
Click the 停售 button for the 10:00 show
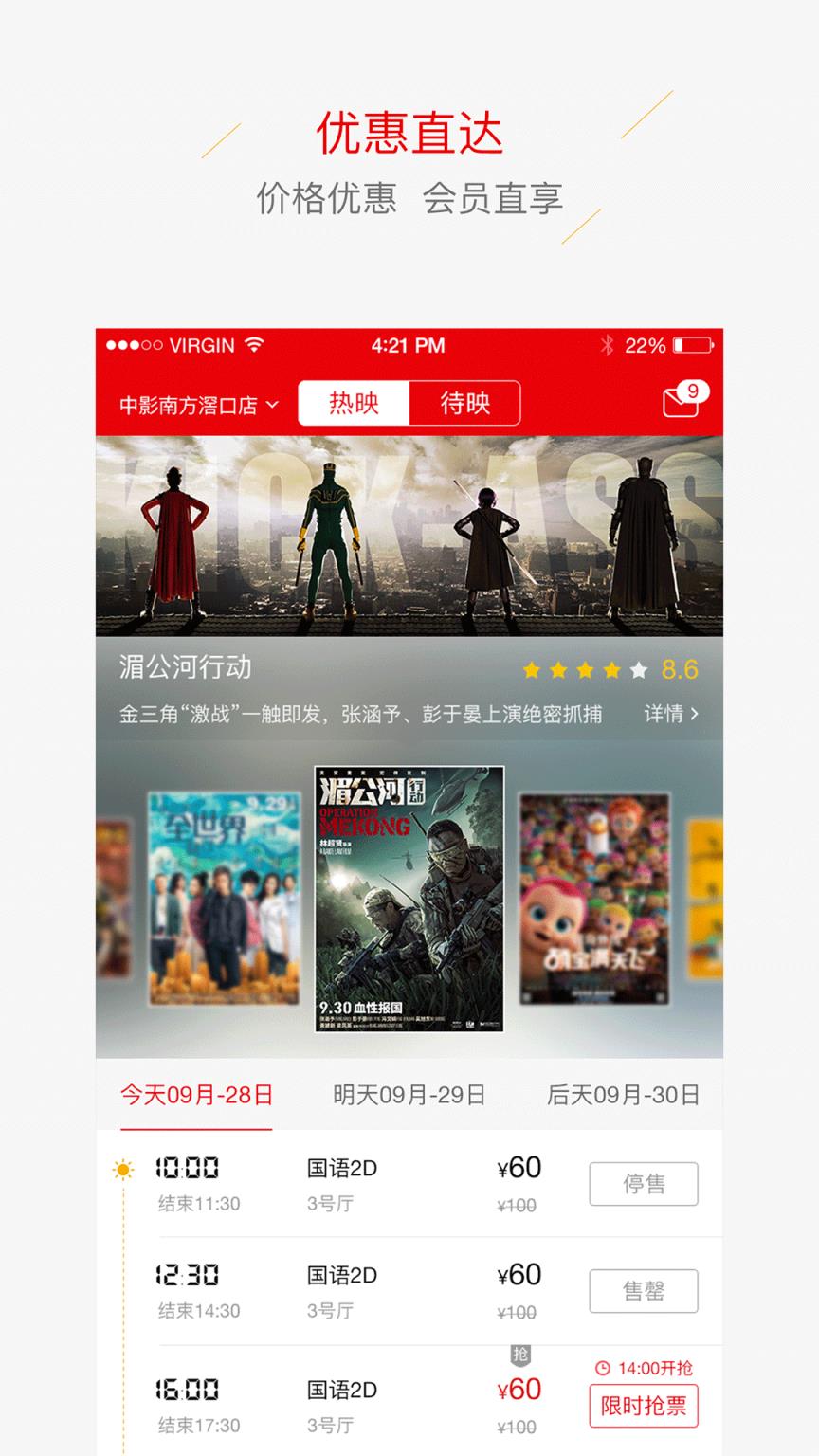pyautogui.click(x=644, y=1183)
